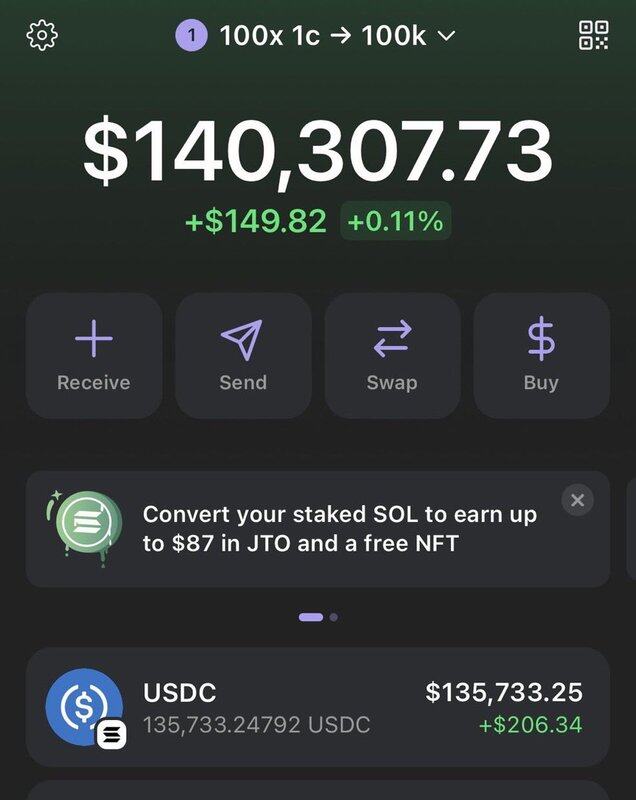Tap the Receive button
The image size is (636, 800).
point(94,355)
